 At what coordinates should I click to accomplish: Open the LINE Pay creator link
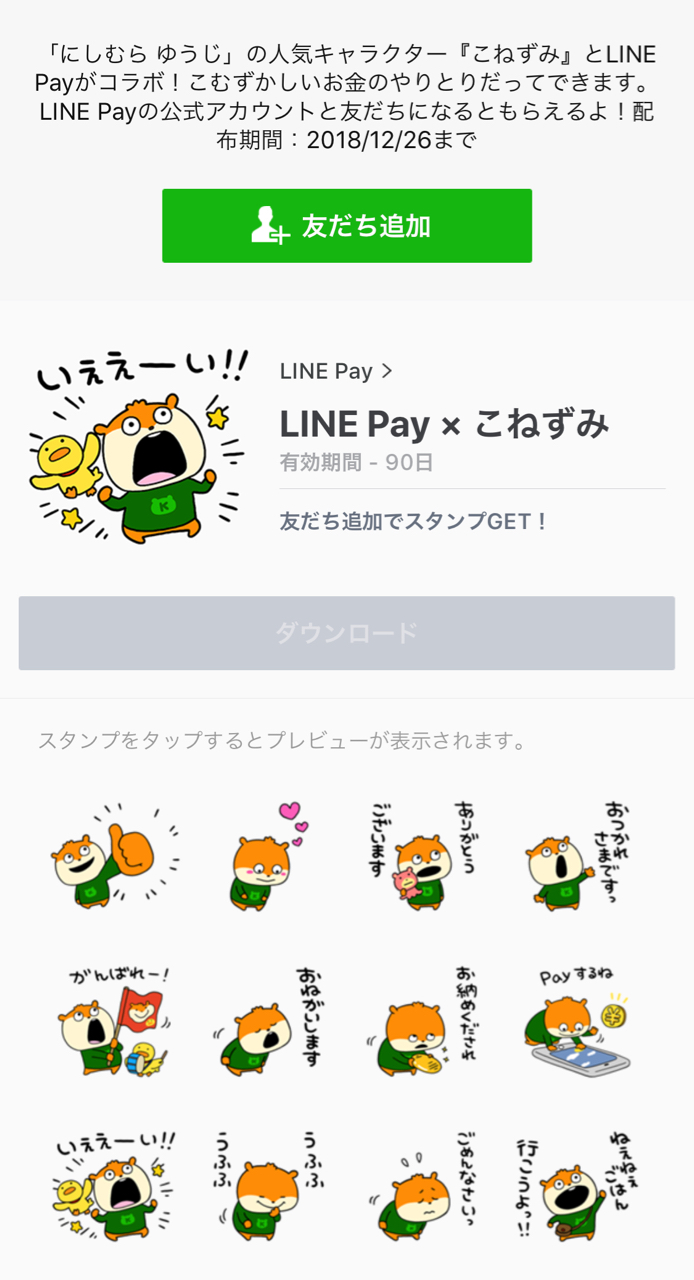[x=335, y=371]
